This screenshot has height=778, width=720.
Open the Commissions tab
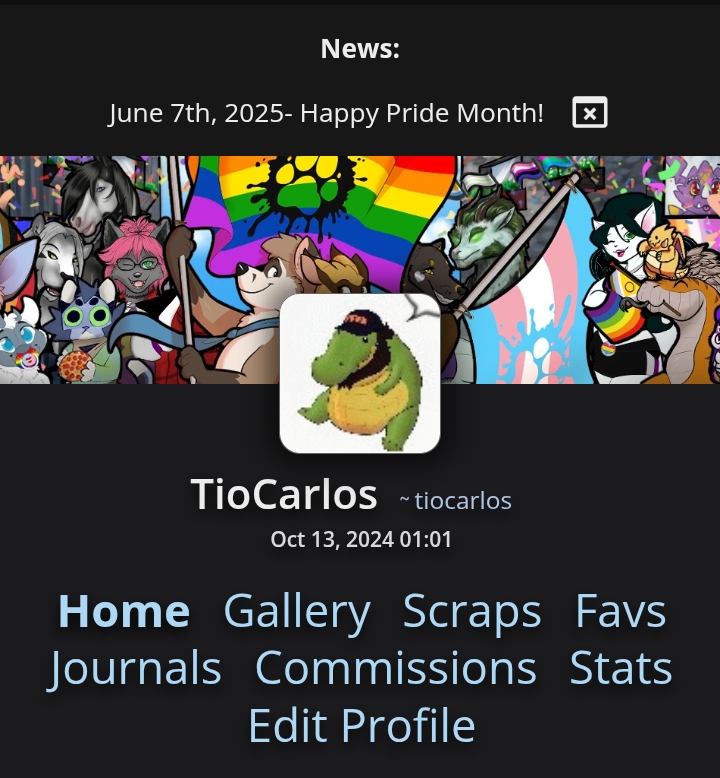tap(395, 668)
